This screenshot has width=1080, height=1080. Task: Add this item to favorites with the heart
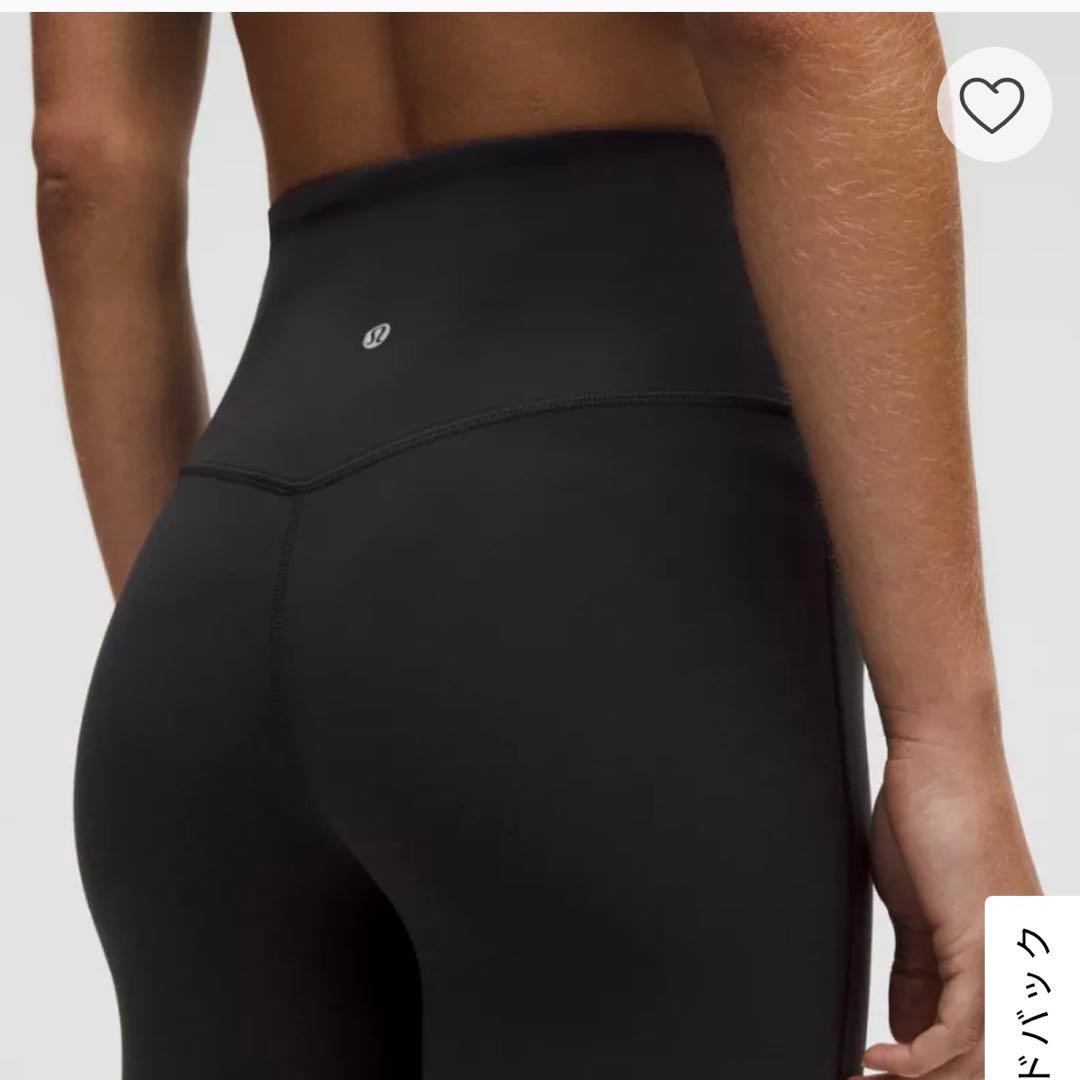(x=992, y=104)
